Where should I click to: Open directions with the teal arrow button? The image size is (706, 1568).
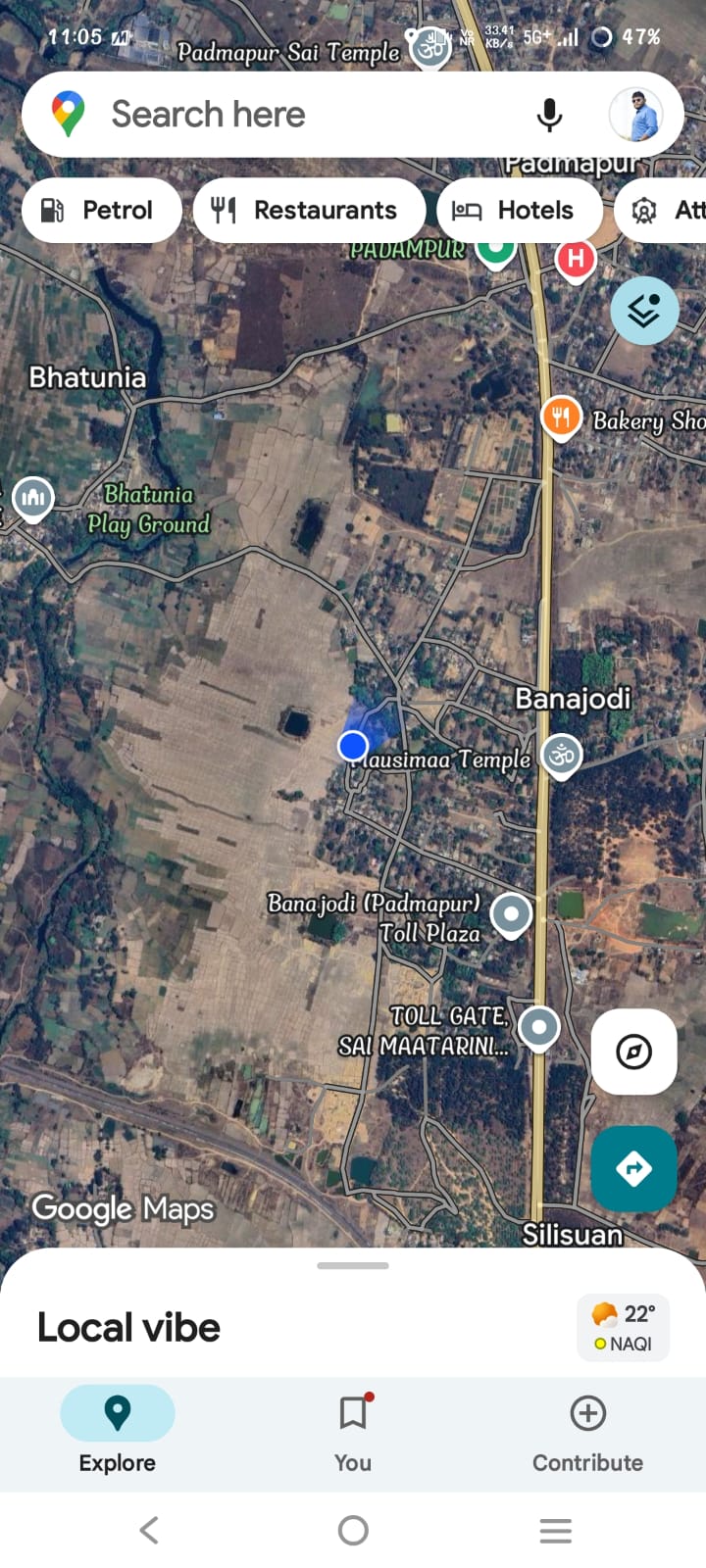(633, 1168)
